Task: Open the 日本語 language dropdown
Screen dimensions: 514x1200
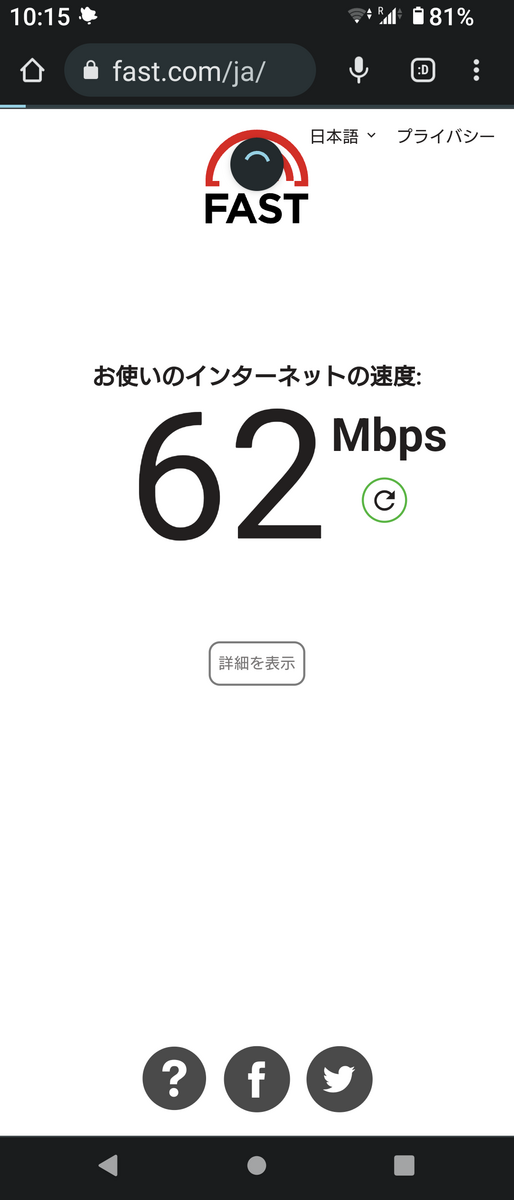Action: [342, 136]
